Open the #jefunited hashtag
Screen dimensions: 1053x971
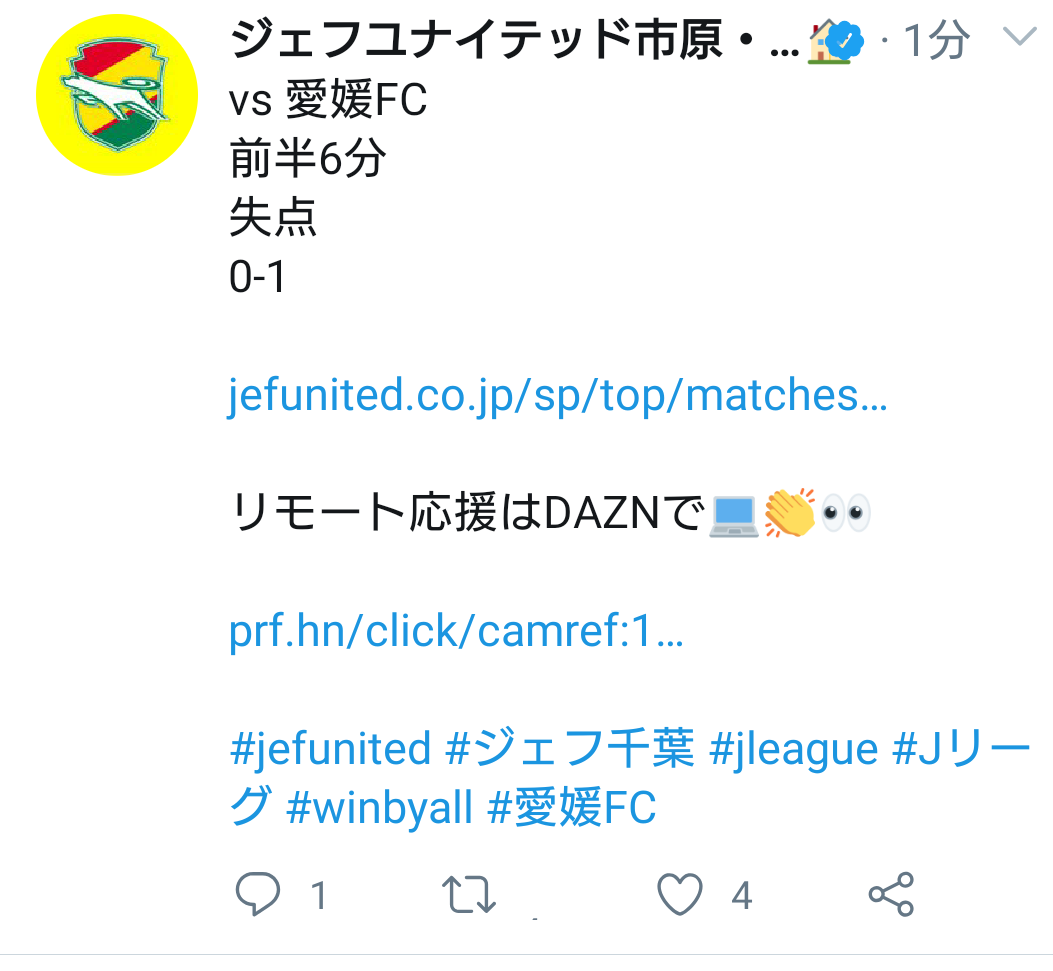click(x=329, y=749)
